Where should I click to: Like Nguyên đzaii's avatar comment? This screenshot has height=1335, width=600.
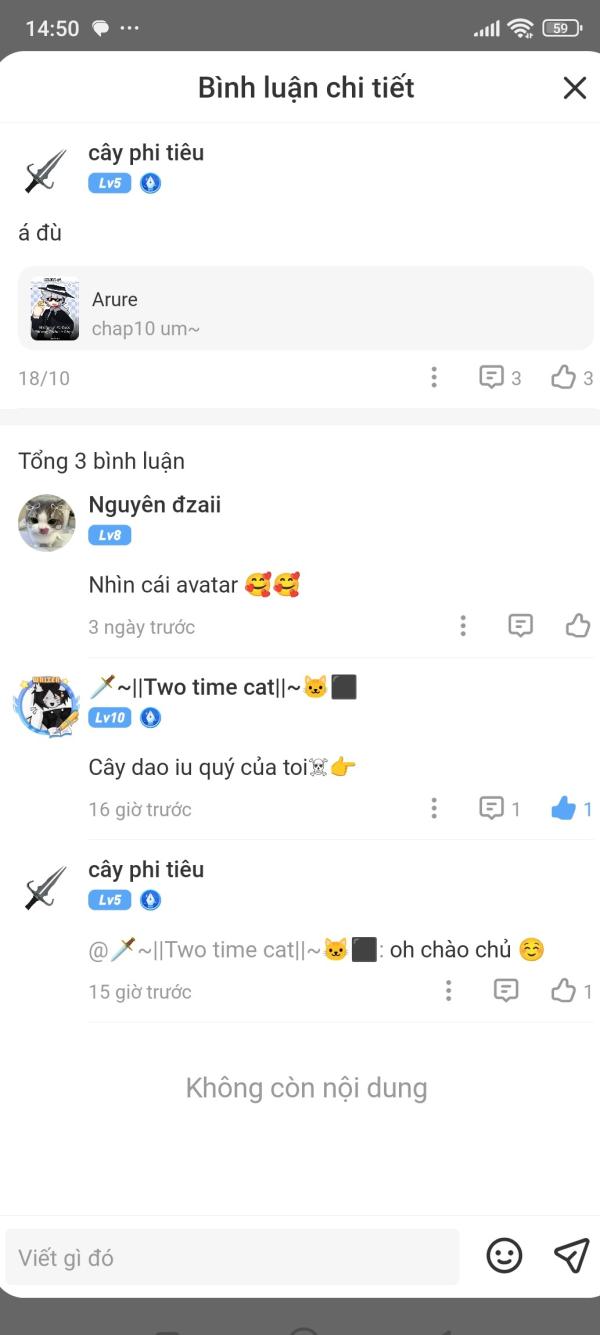(x=577, y=626)
